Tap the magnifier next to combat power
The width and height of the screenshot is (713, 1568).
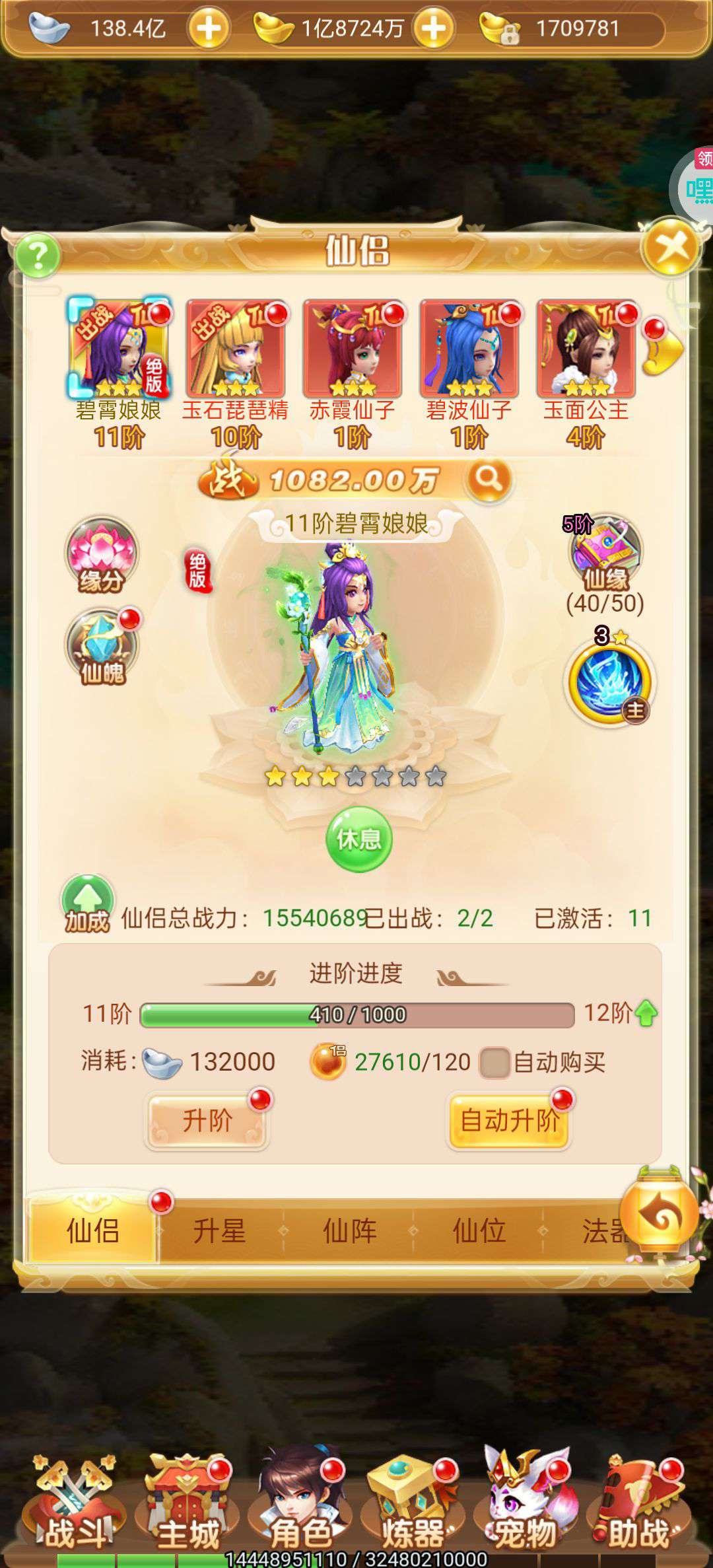pos(488,479)
